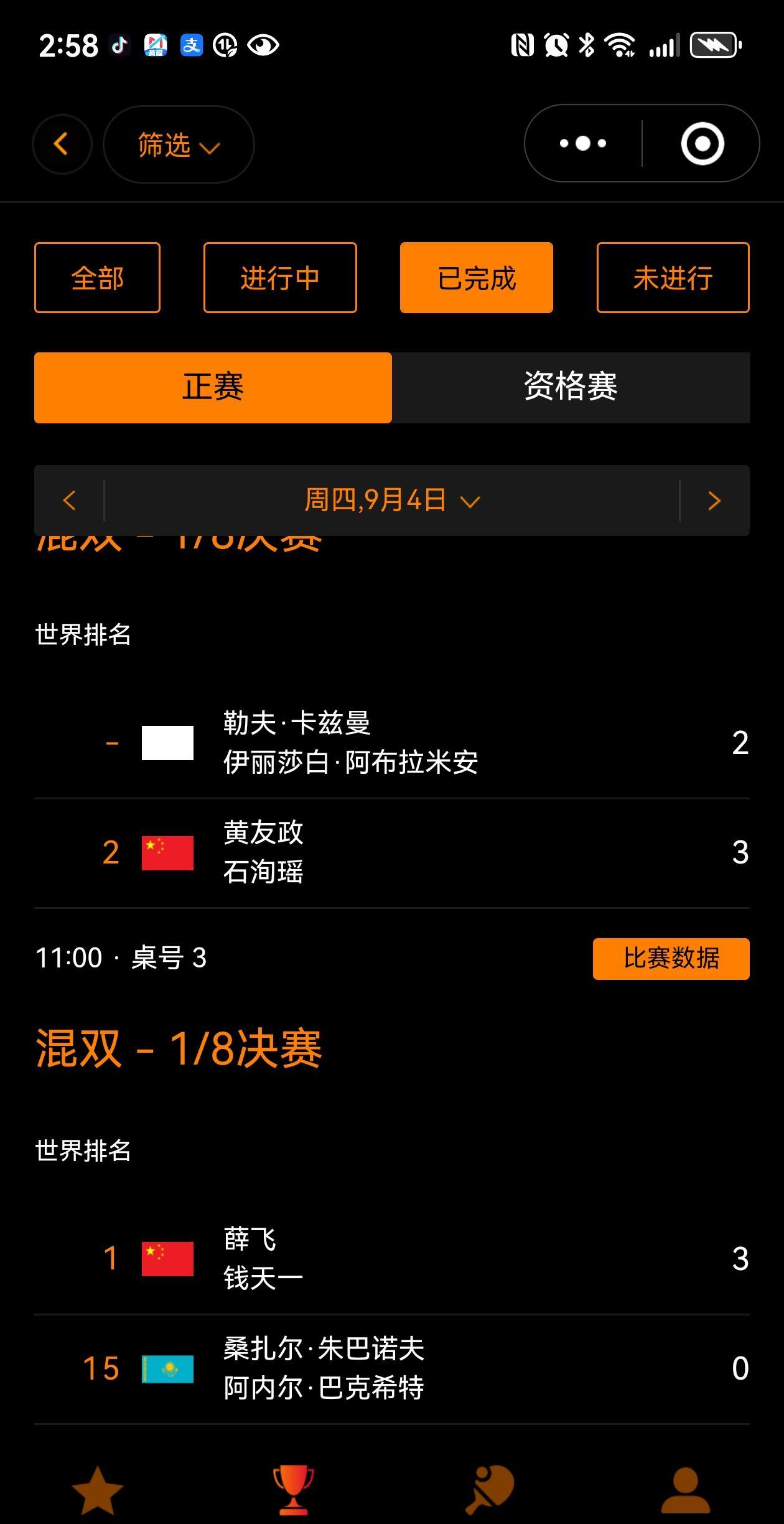Open the mini program three-dot menu
Viewport: 784px width, 1524px height.
tap(583, 144)
